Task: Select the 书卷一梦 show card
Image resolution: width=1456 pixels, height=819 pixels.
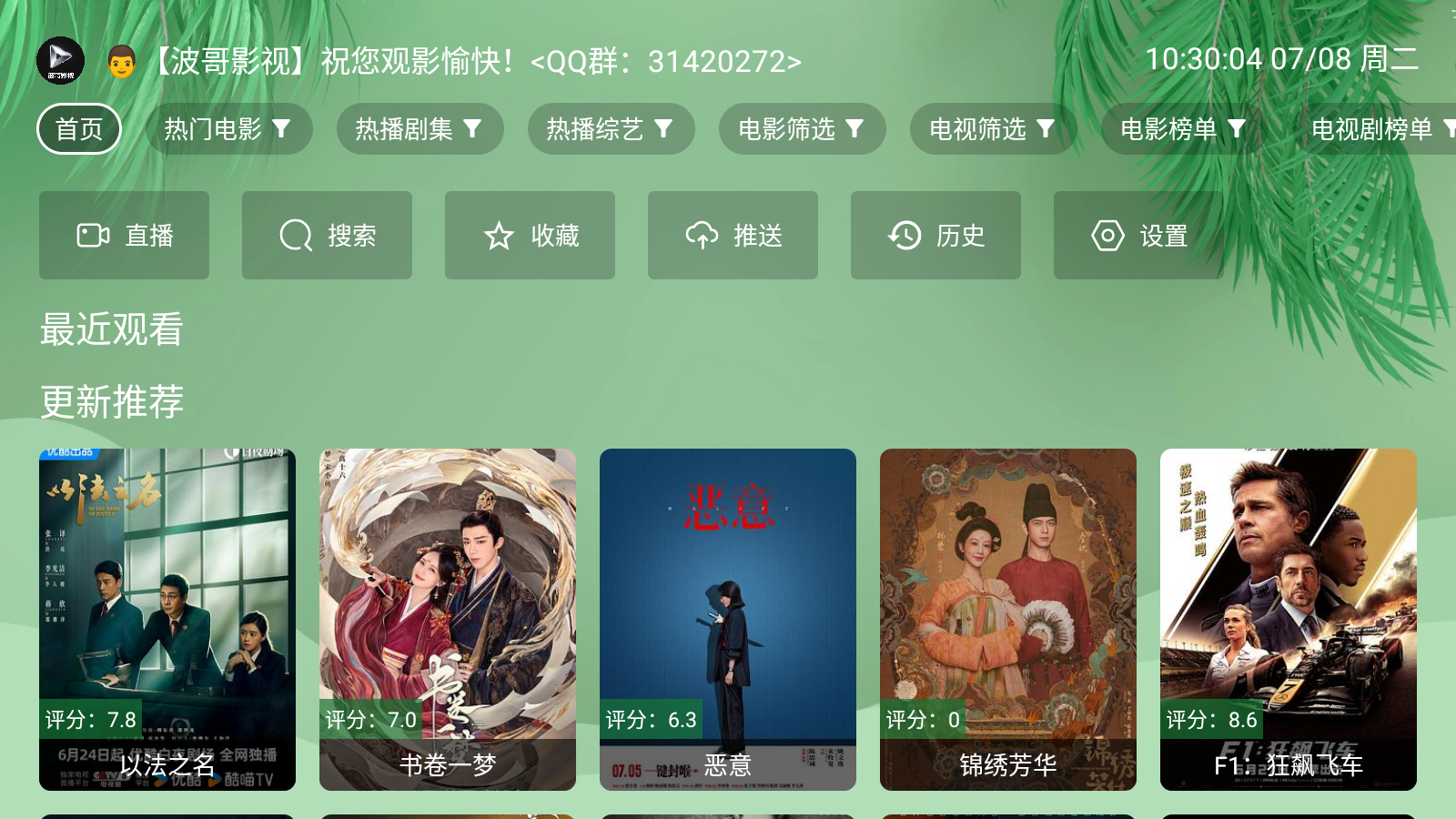Action: (448, 619)
